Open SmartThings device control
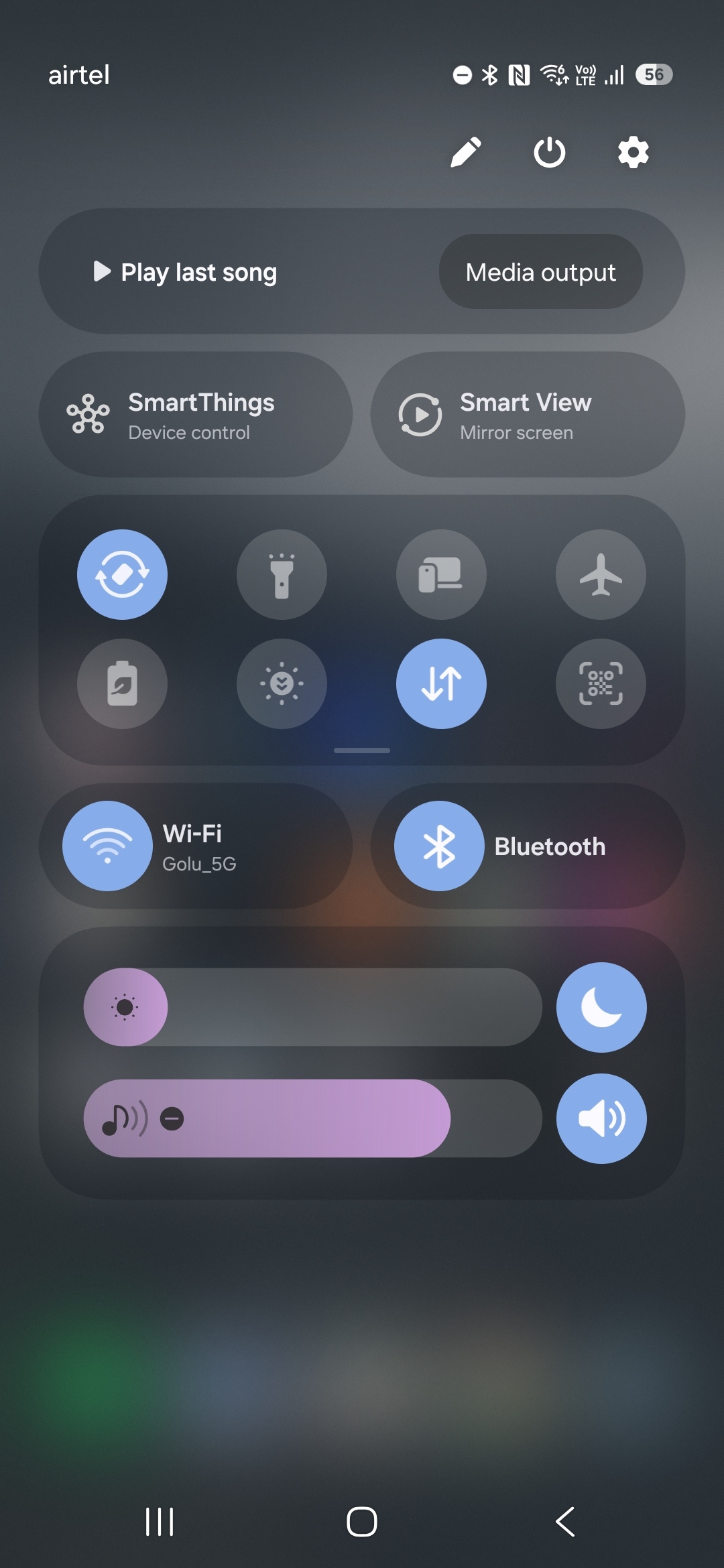The image size is (724, 1568). tap(195, 415)
